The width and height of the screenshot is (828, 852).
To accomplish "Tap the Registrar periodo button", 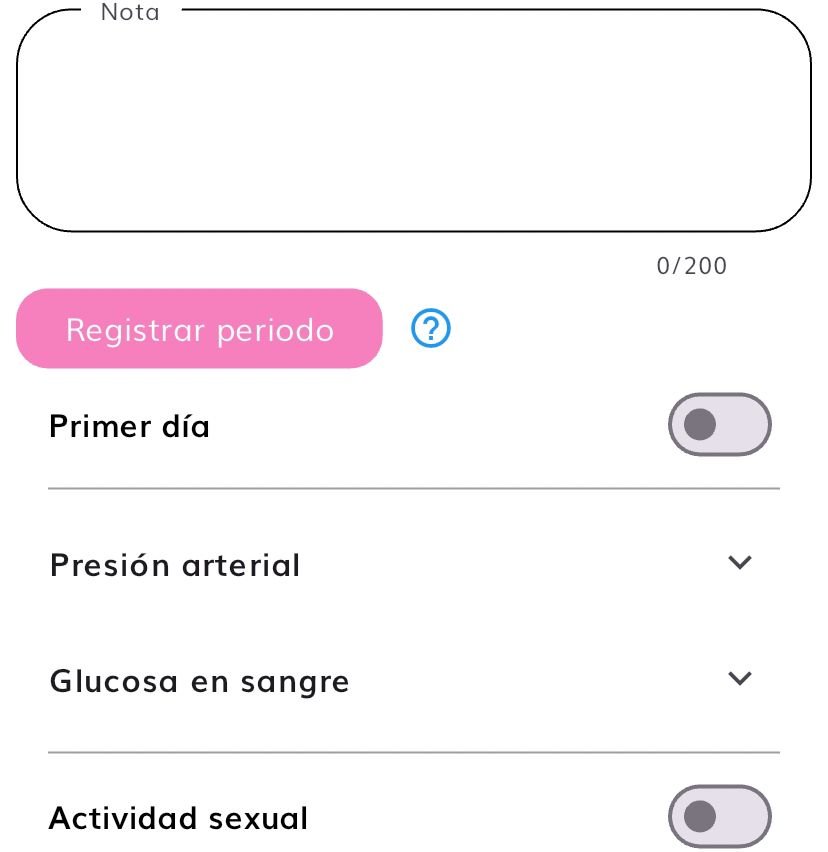I will click(200, 329).
